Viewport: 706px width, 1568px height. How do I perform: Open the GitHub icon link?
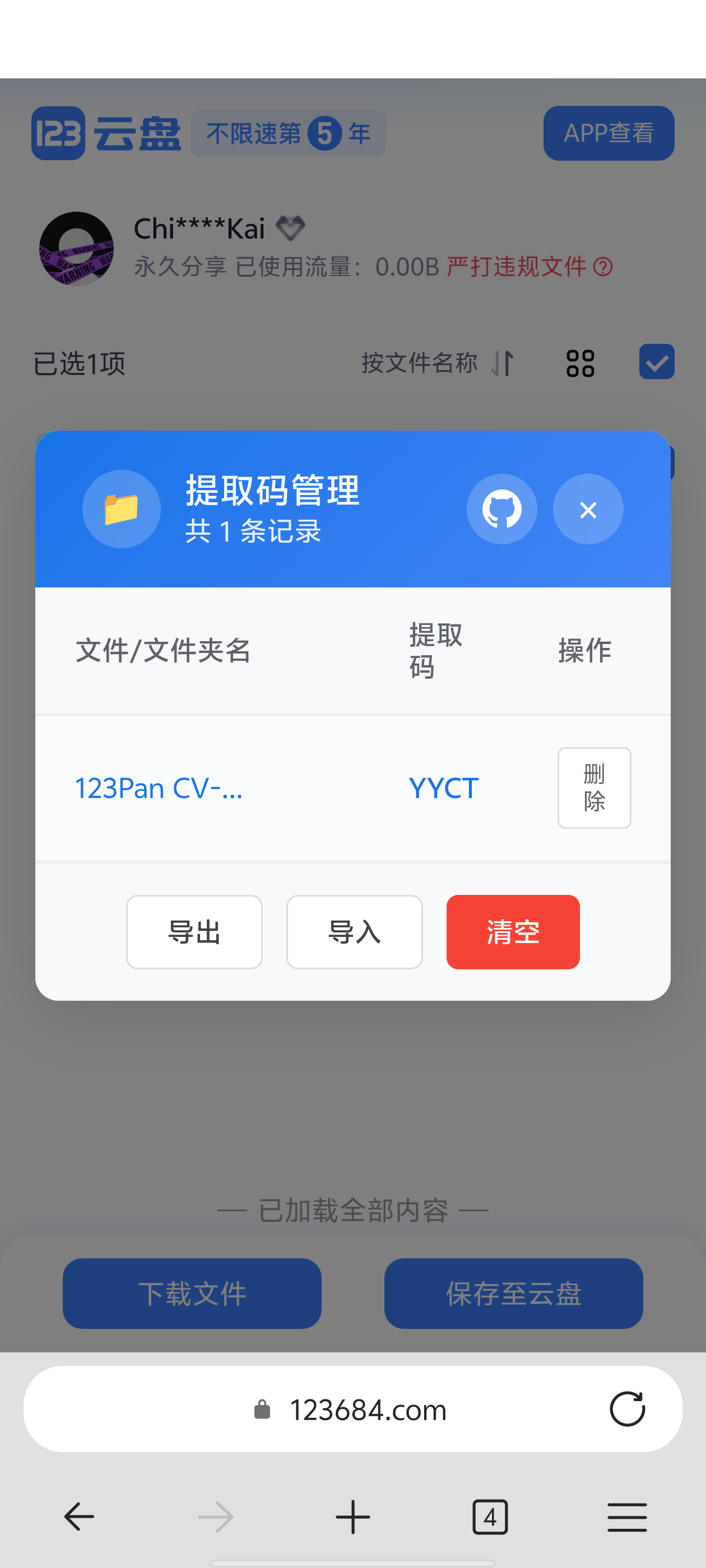pos(501,510)
